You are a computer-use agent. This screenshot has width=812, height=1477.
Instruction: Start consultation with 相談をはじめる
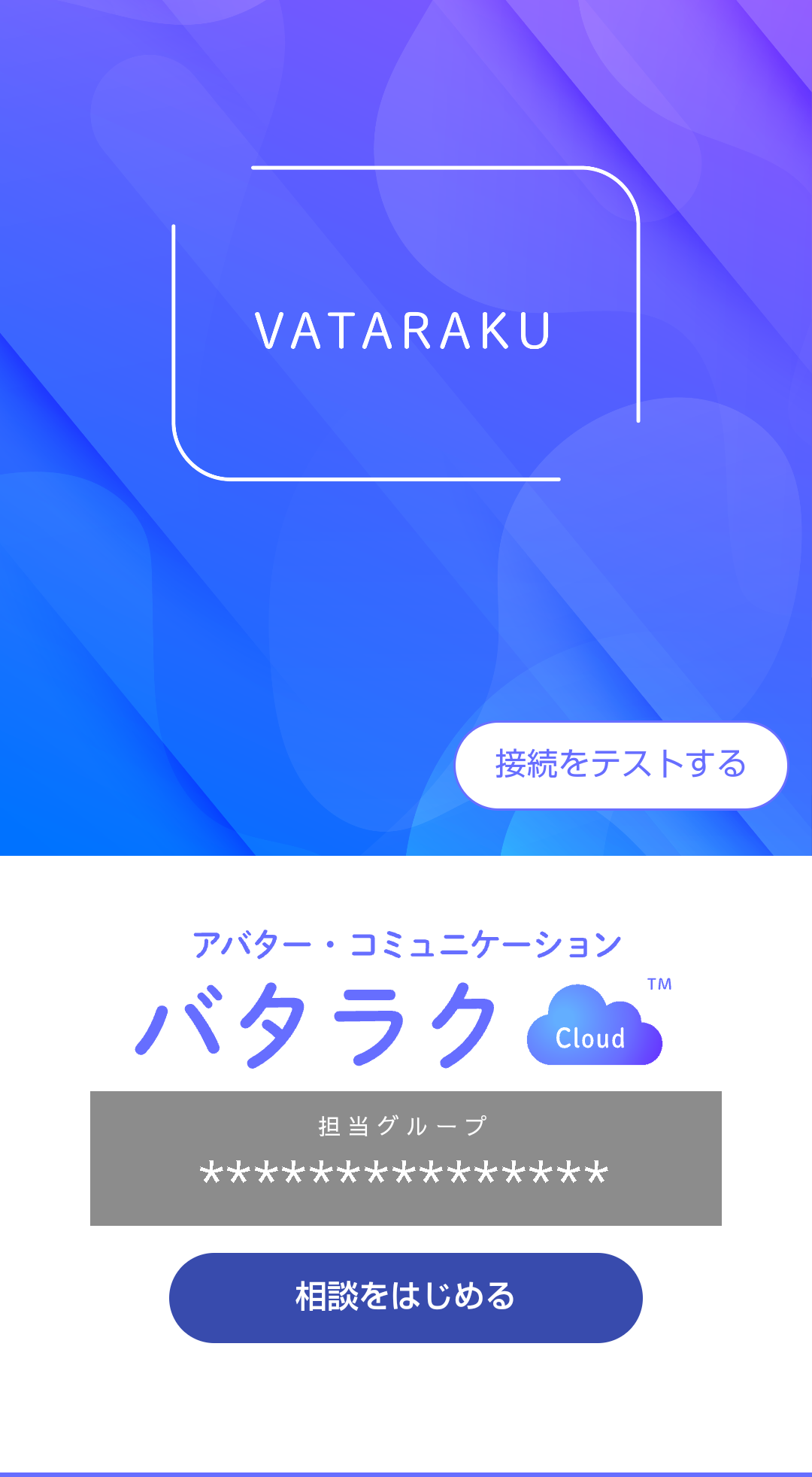[x=406, y=1297]
